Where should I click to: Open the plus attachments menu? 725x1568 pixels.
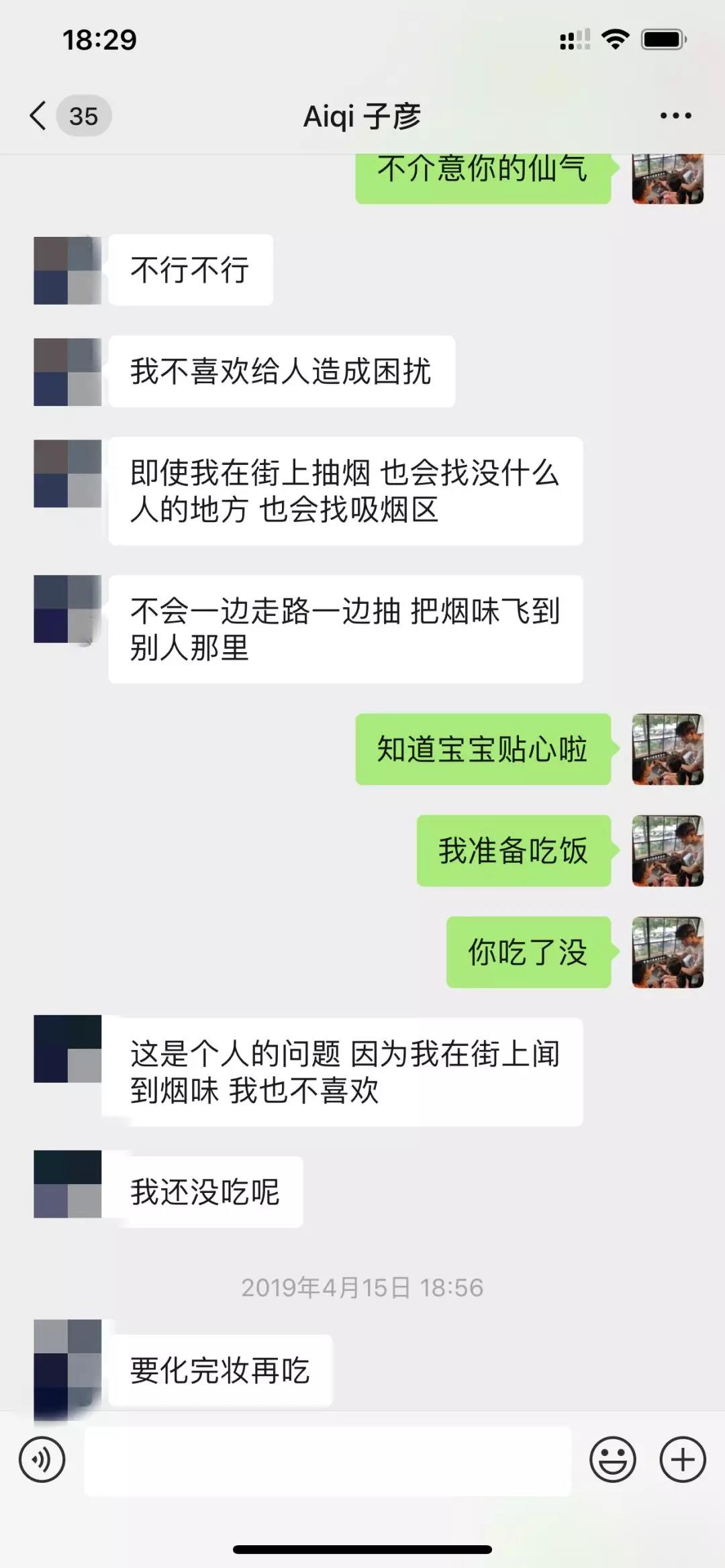(x=683, y=1459)
